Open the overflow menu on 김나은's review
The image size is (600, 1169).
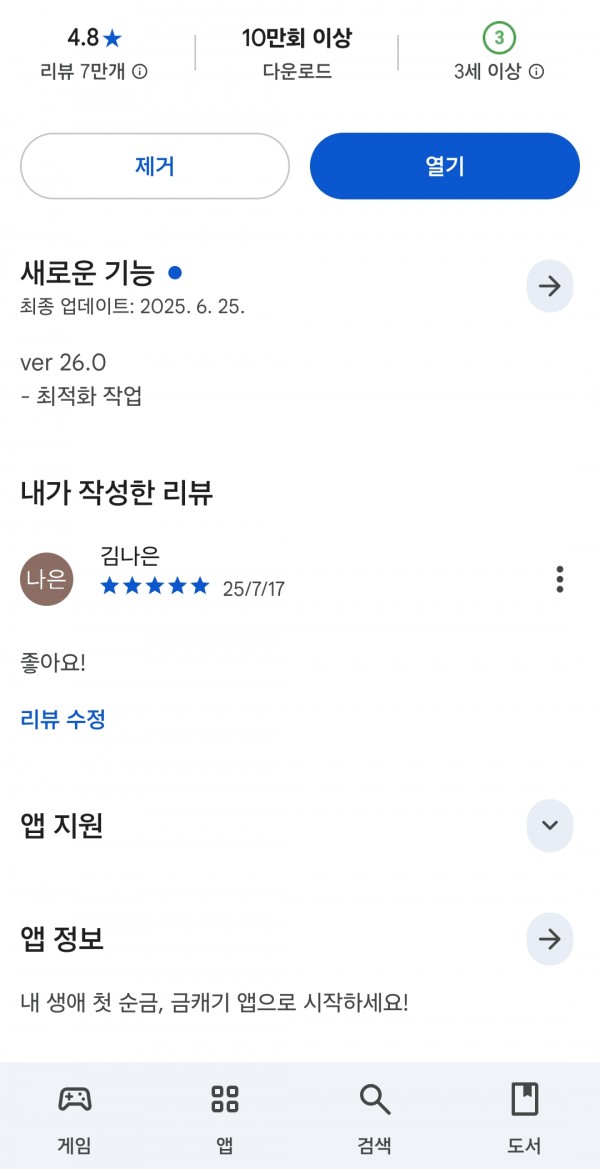(x=560, y=579)
